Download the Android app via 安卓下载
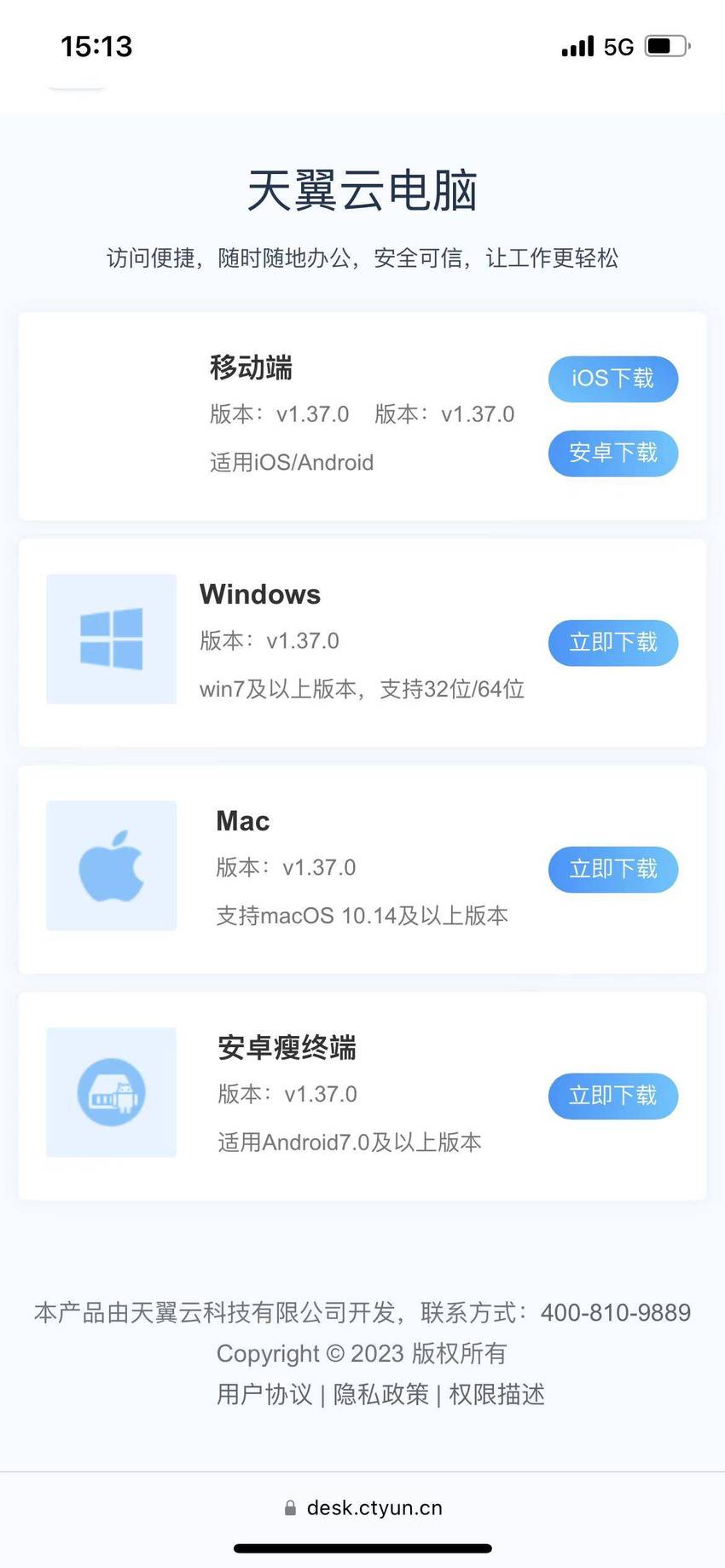This screenshot has width=725, height=1568. (x=612, y=453)
